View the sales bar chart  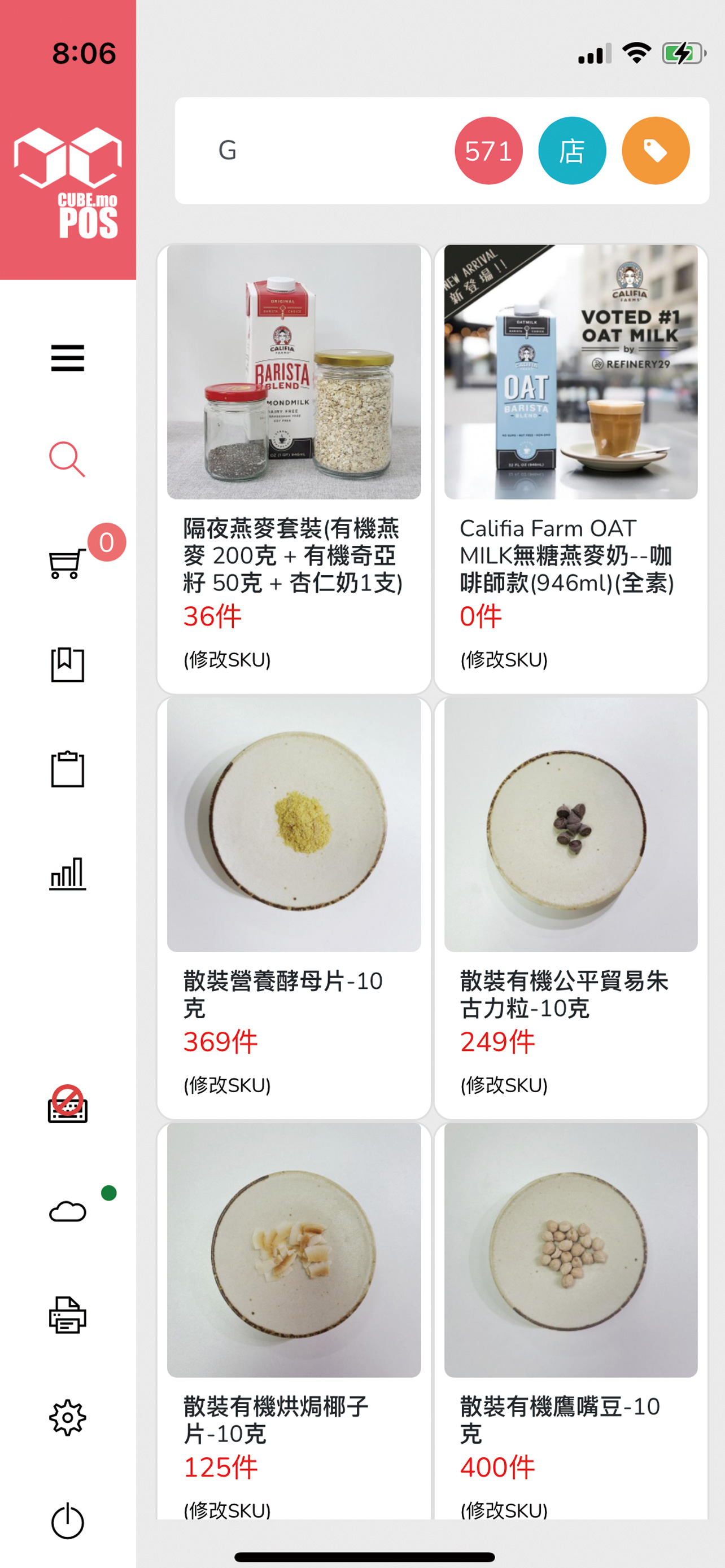(67, 874)
